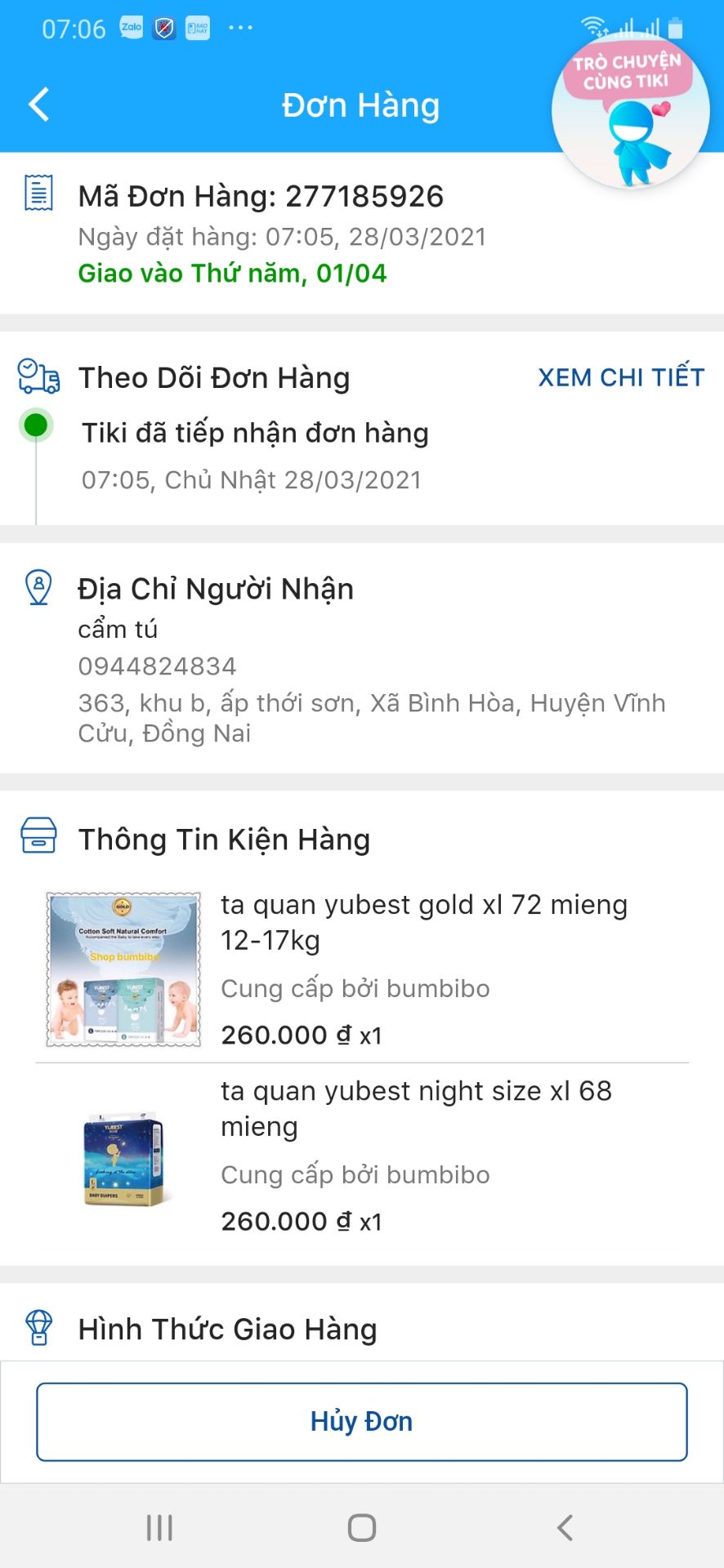
Task: Open Xem Chi Tiết order tracking
Action: (x=621, y=377)
